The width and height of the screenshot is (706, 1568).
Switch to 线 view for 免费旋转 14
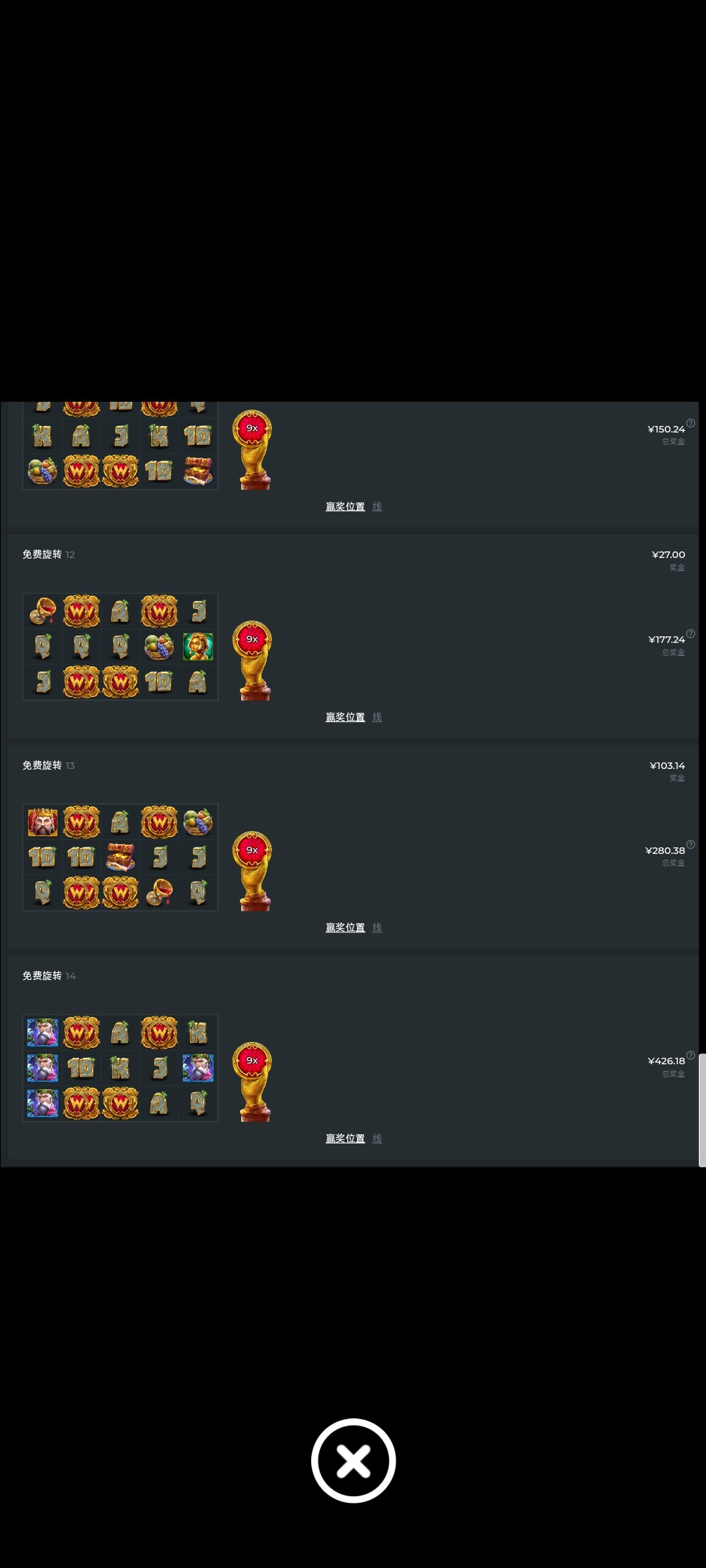pos(377,1138)
